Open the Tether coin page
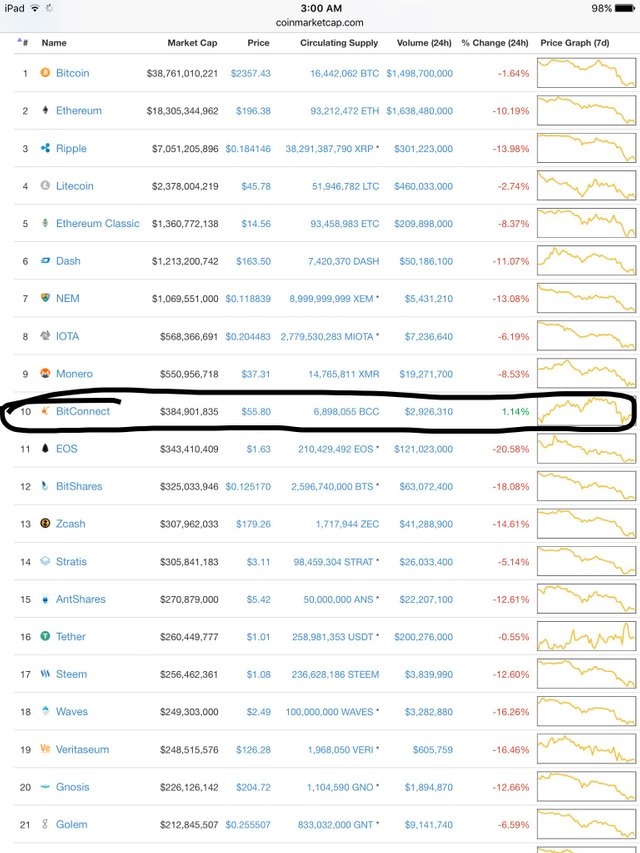The width and height of the screenshot is (640, 853). tap(71, 637)
